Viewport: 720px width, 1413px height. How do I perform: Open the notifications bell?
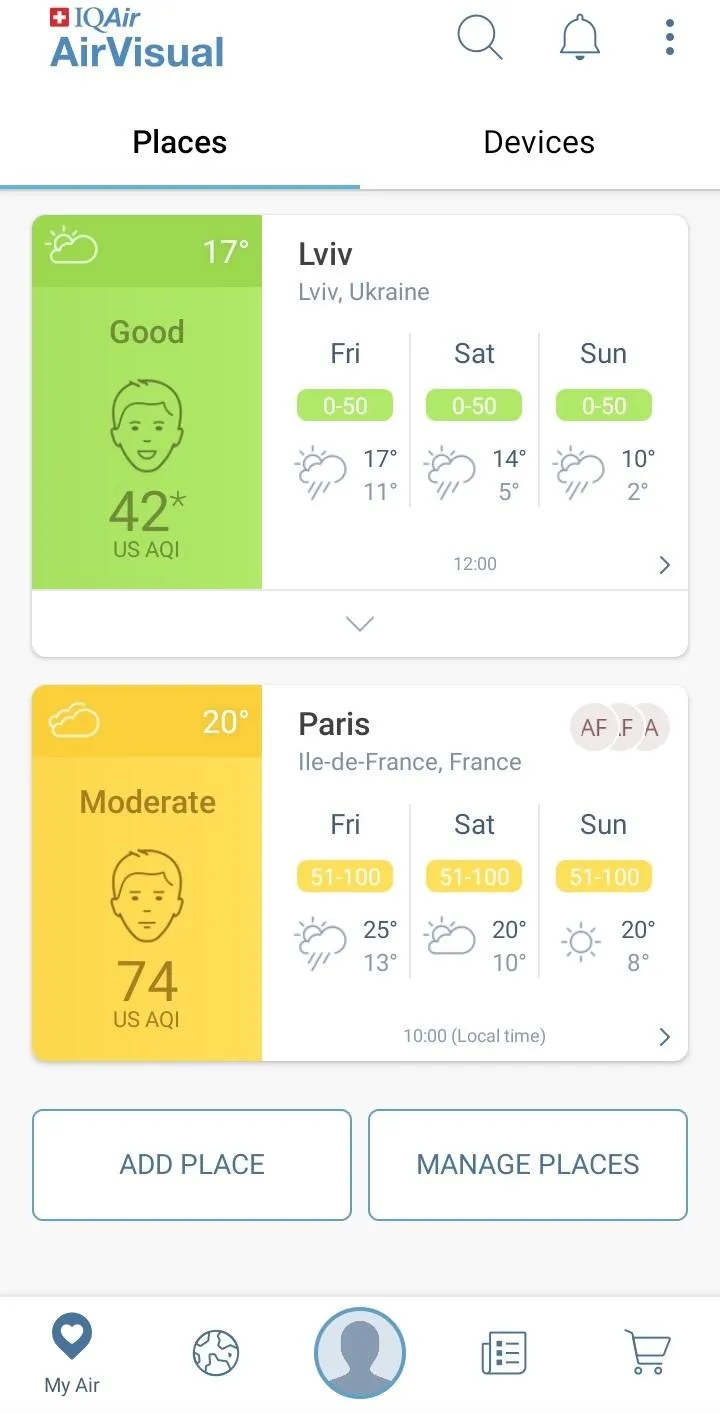click(x=579, y=38)
